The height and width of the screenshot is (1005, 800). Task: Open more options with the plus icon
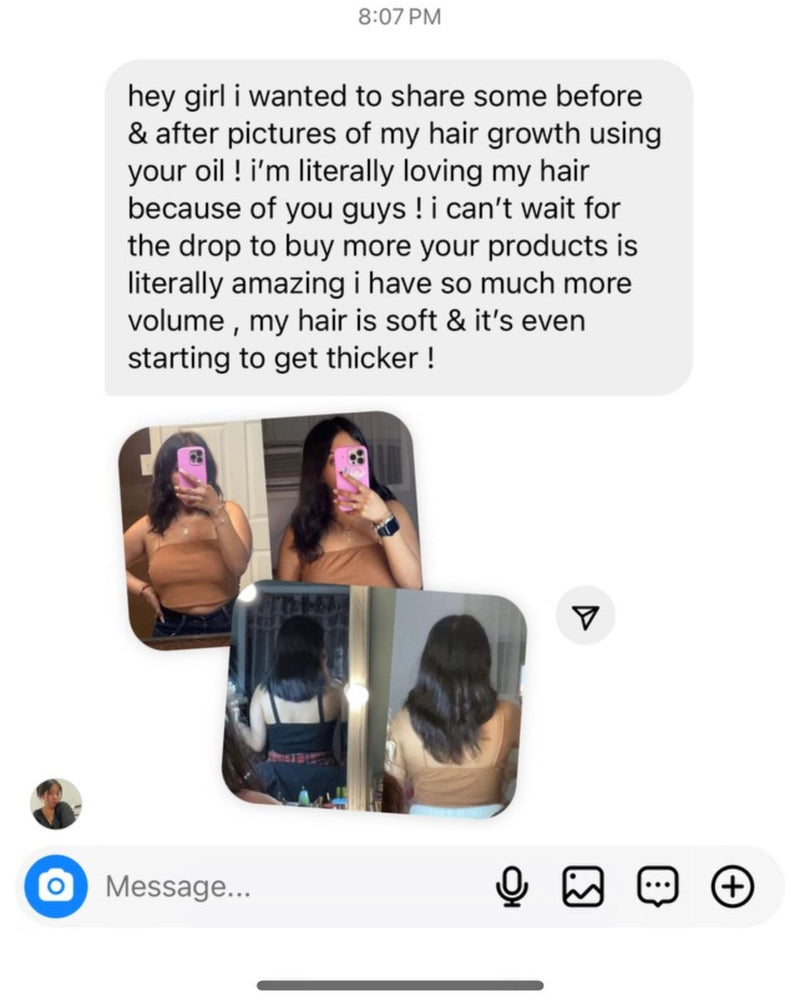pyautogui.click(x=732, y=886)
